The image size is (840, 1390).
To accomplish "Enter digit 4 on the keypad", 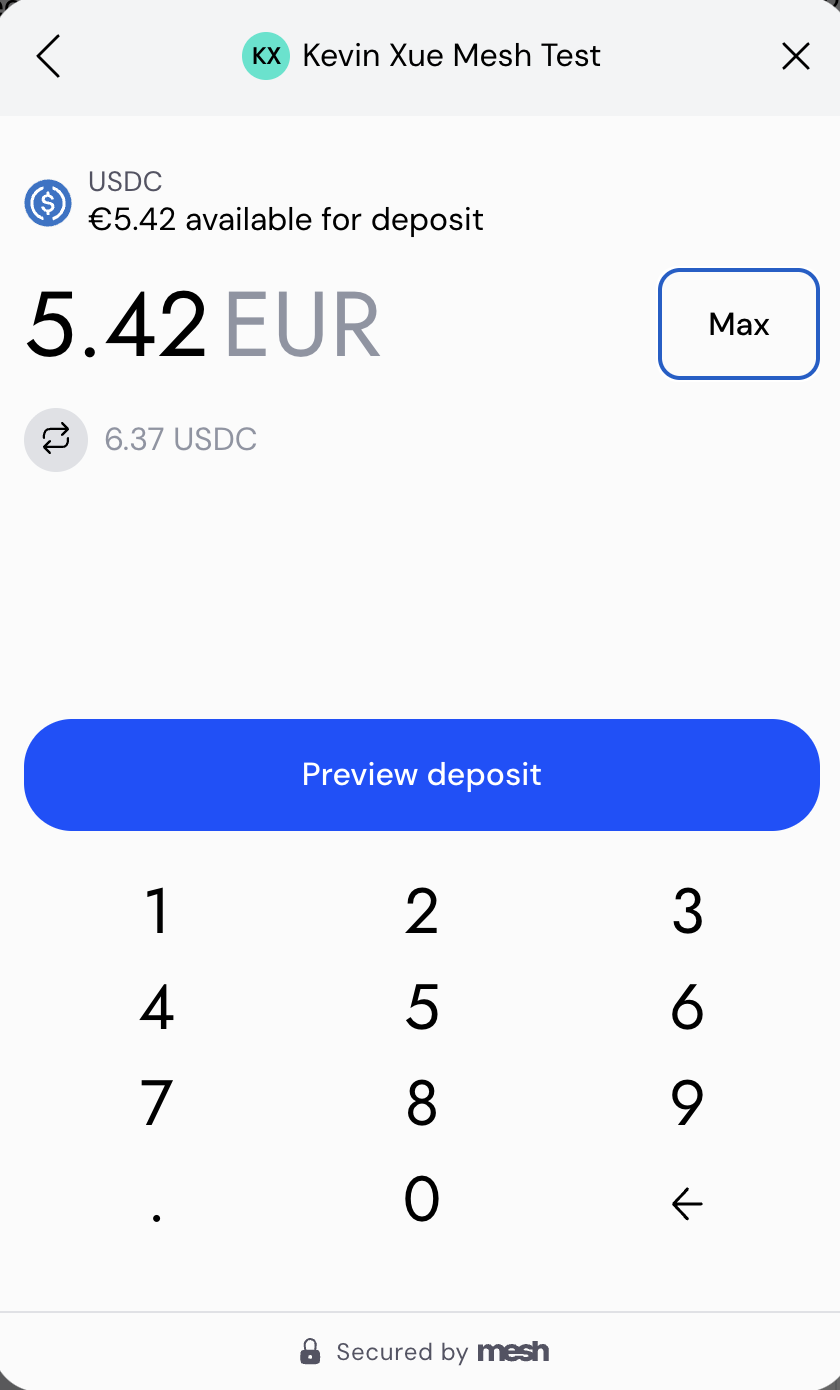I will click(157, 1007).
